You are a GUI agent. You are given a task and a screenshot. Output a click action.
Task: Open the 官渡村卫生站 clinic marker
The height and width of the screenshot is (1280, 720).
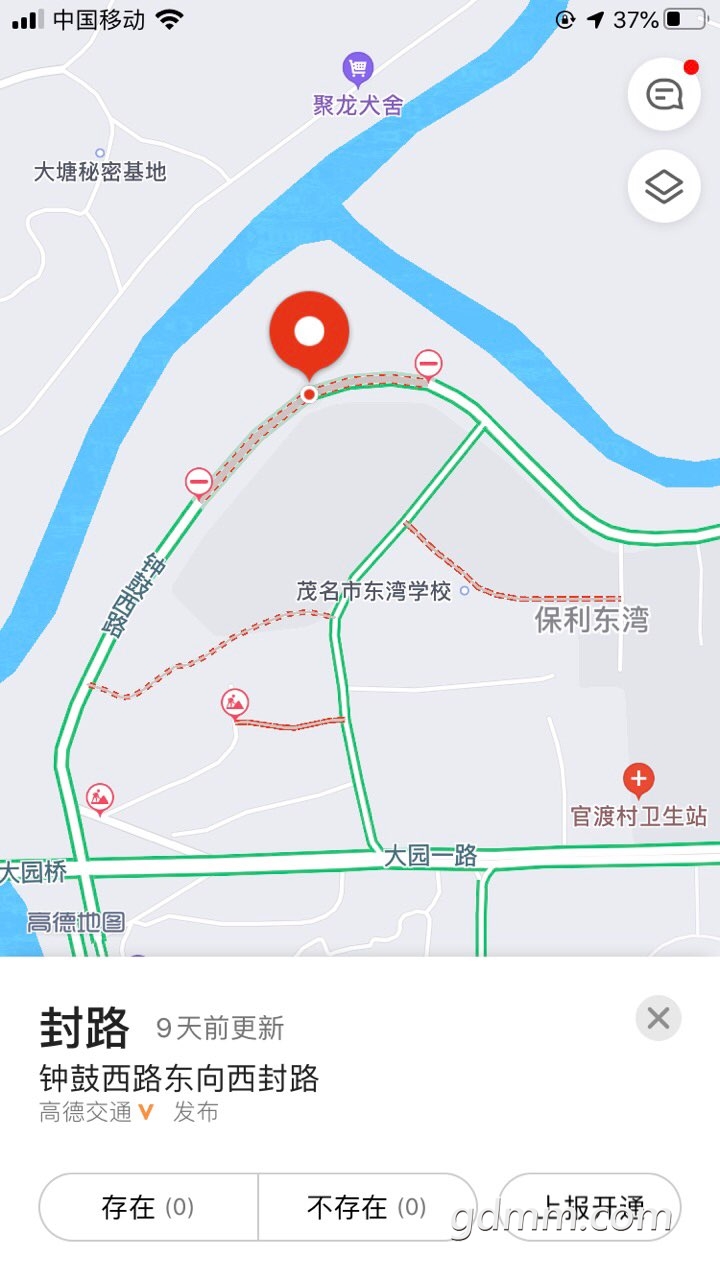(x=638, y=779)
